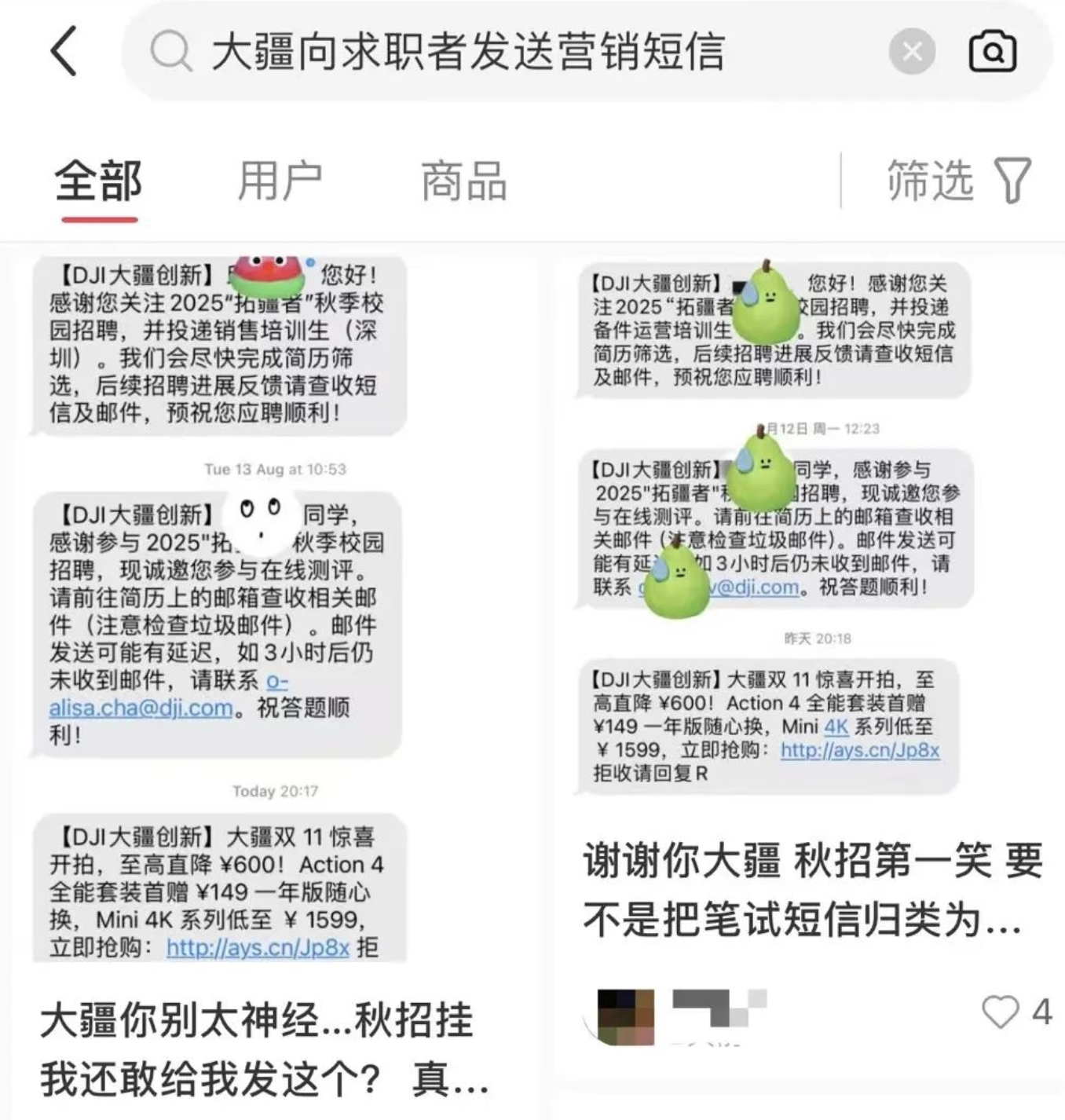Switch to the 用户 tab
The image size is (1065, 1120).
[x=280, y=181]
